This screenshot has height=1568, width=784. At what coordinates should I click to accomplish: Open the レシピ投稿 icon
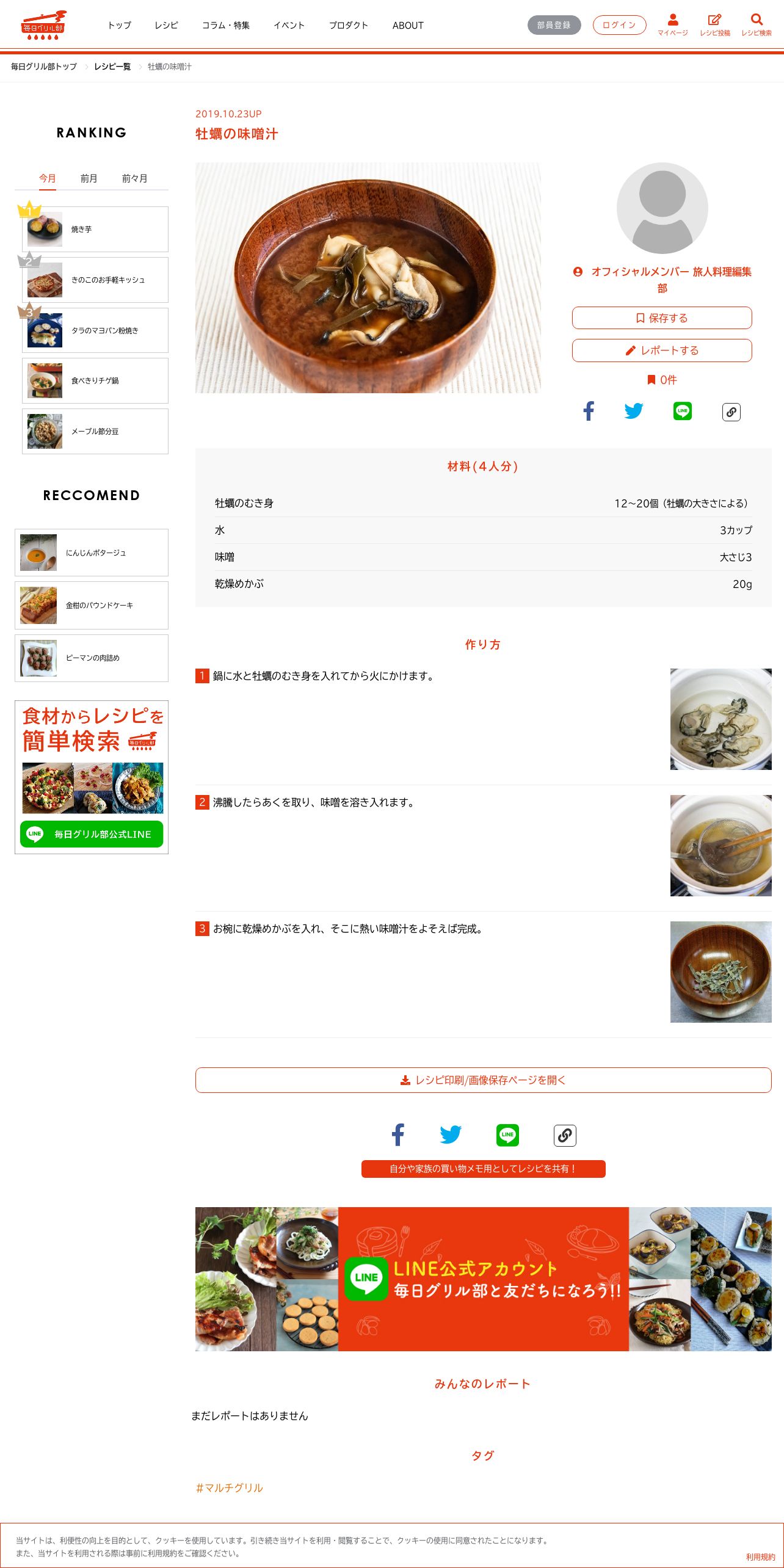click(x=714, y=24)
